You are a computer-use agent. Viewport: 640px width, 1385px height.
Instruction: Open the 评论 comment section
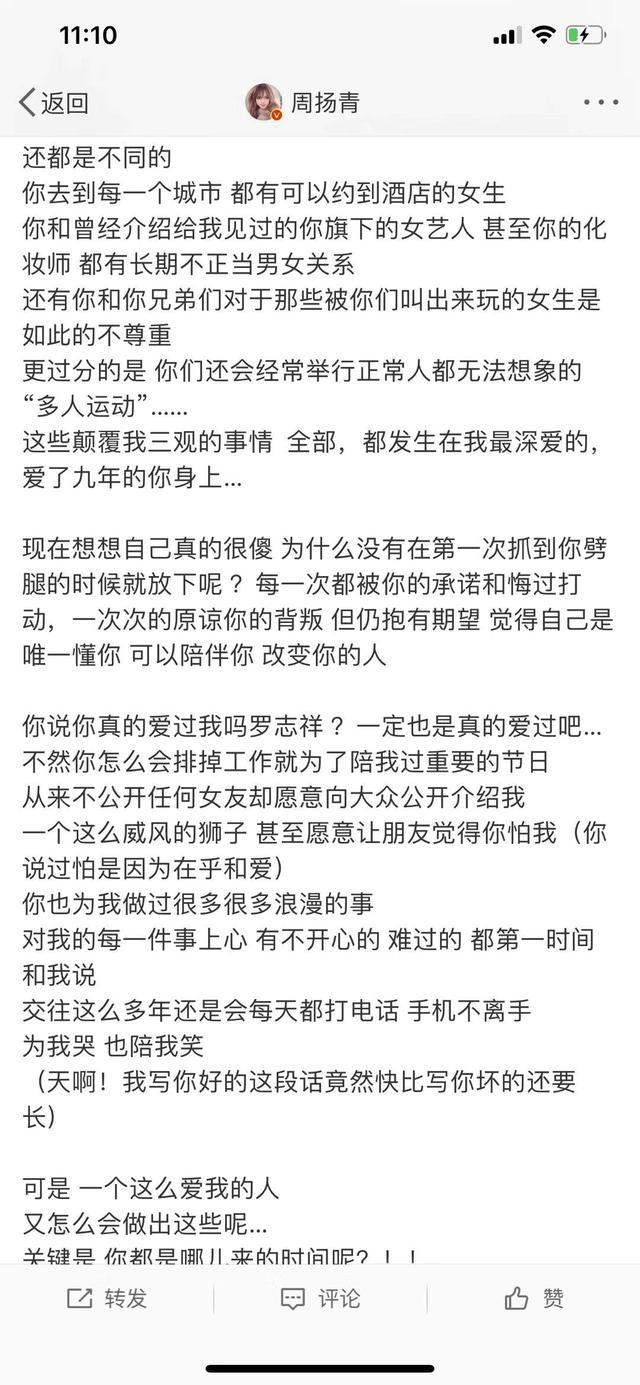tap(320, 1298)
